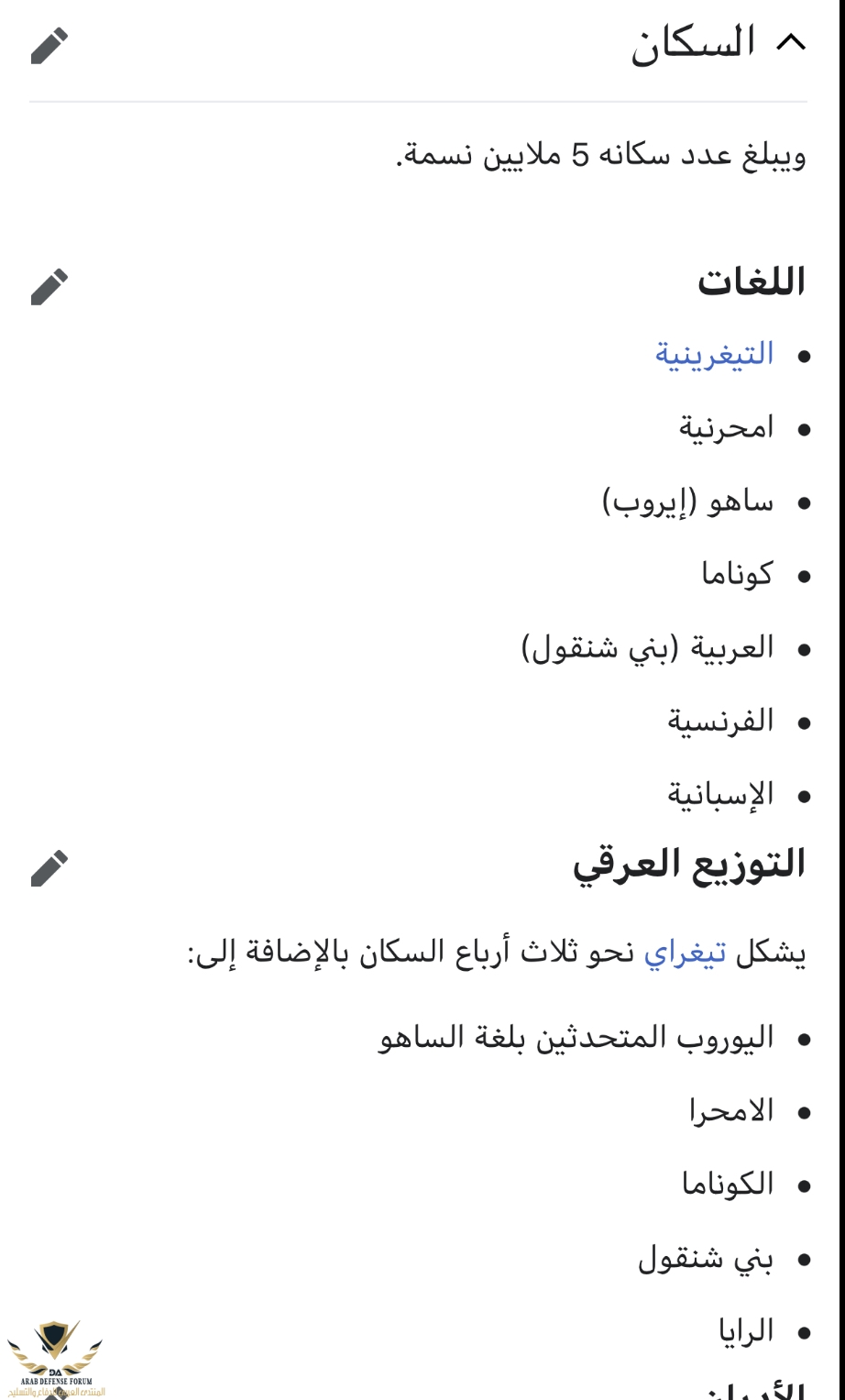Viewport: 845px width, 1400px height.
Task: Open the التيغرينية link
Action: click(x=714, y=354)
